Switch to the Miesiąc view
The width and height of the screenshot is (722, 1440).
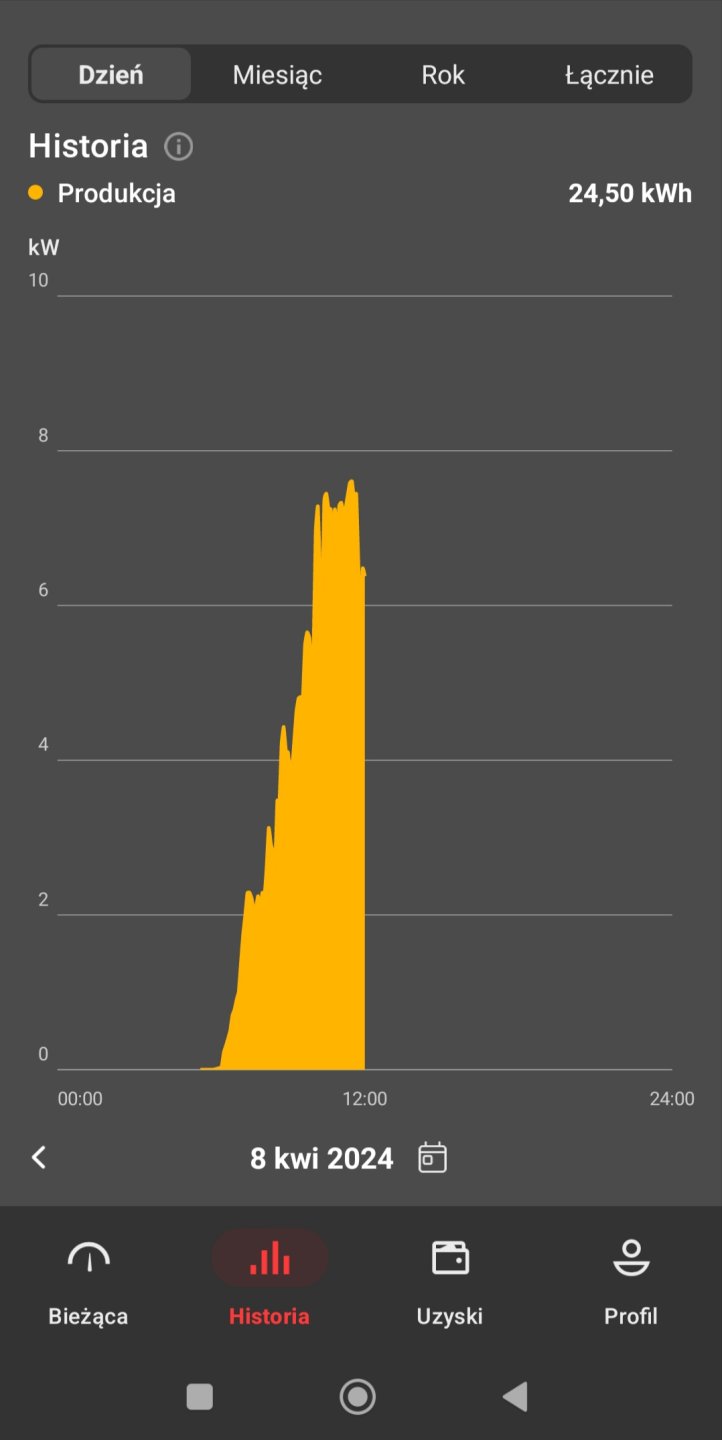(277, 75)
